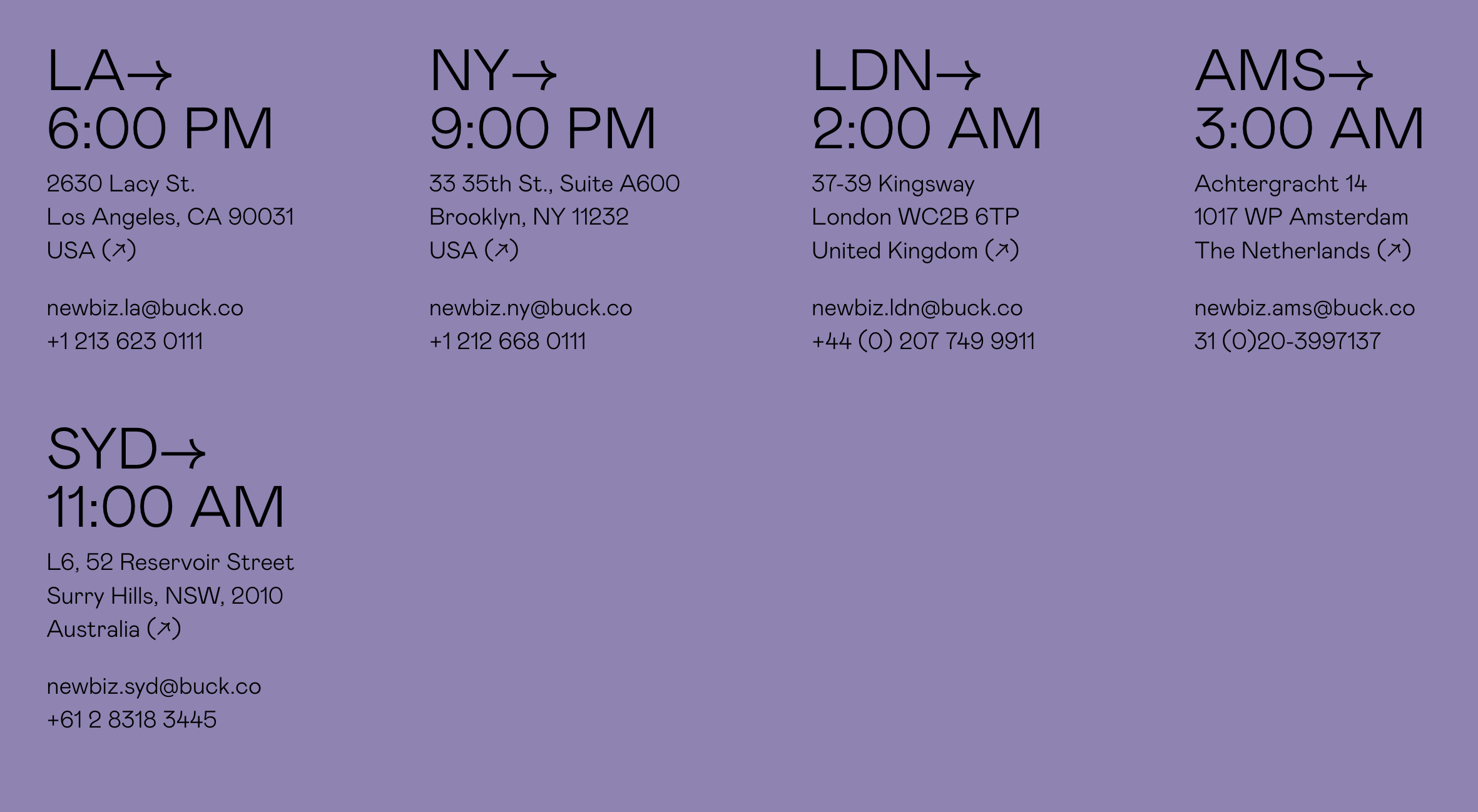Open the LA office heading link

pos(110,72)
